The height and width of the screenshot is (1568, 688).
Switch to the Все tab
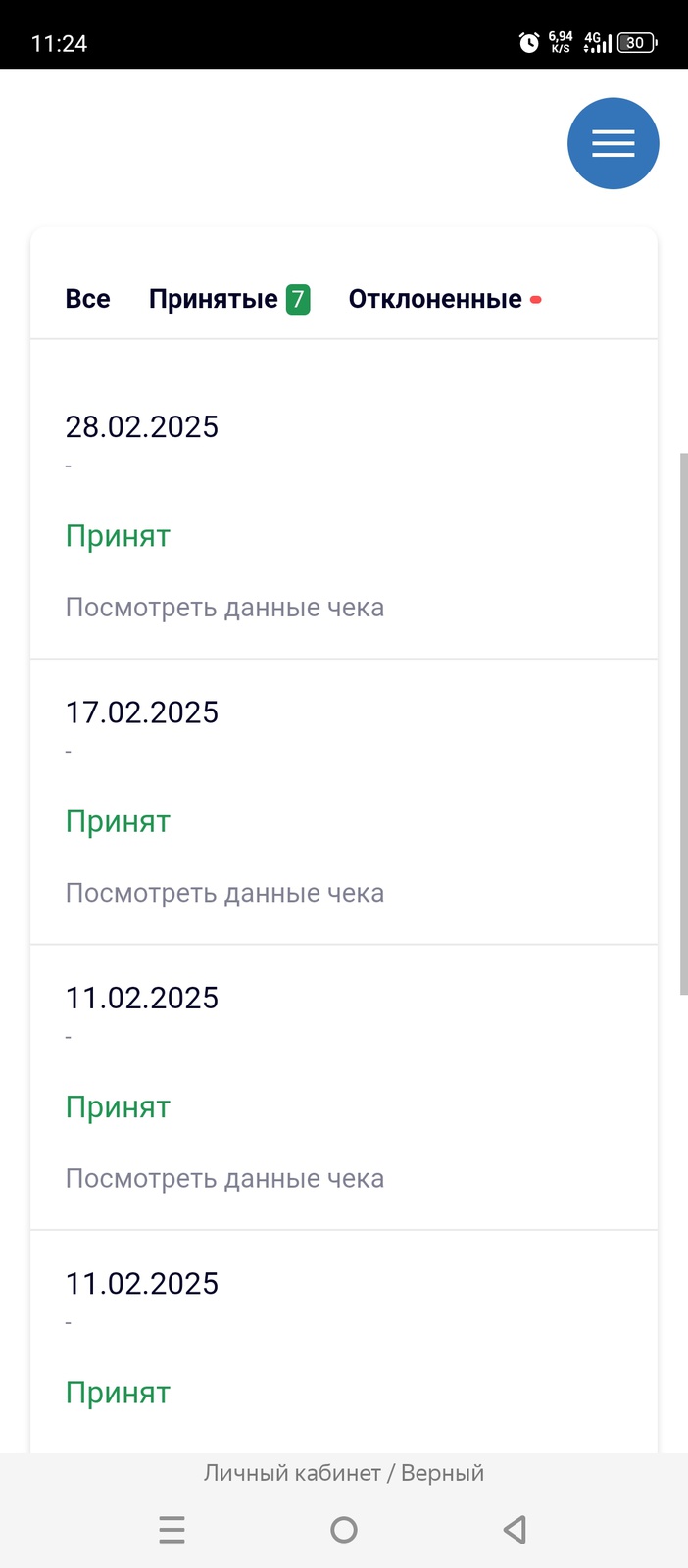tap(87, 299)
